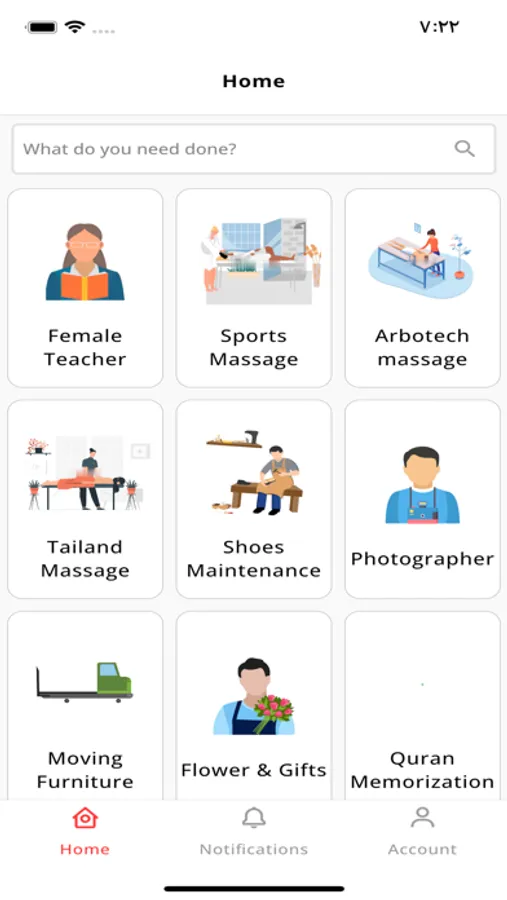507x900 pixels.
Task: Go to the Account tab
Action: point(423,832)
